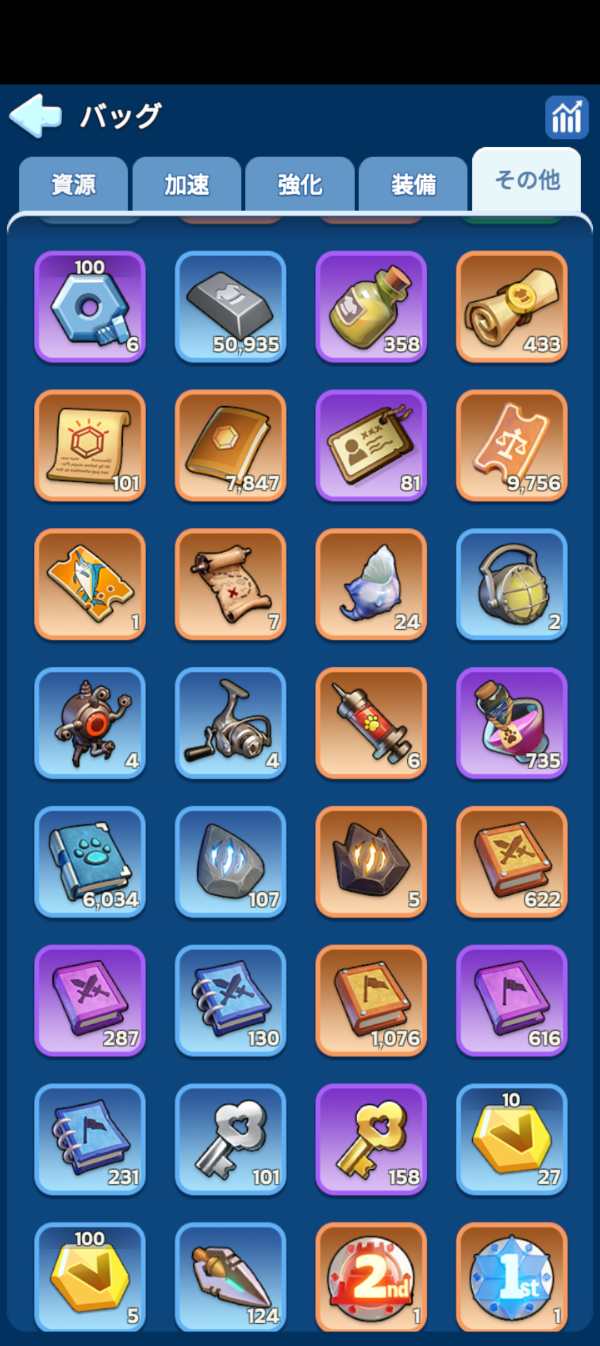This screenshot has width=600, height=1346.
Task: Select the hexagon nut item with 6
Action: point(90,306)
